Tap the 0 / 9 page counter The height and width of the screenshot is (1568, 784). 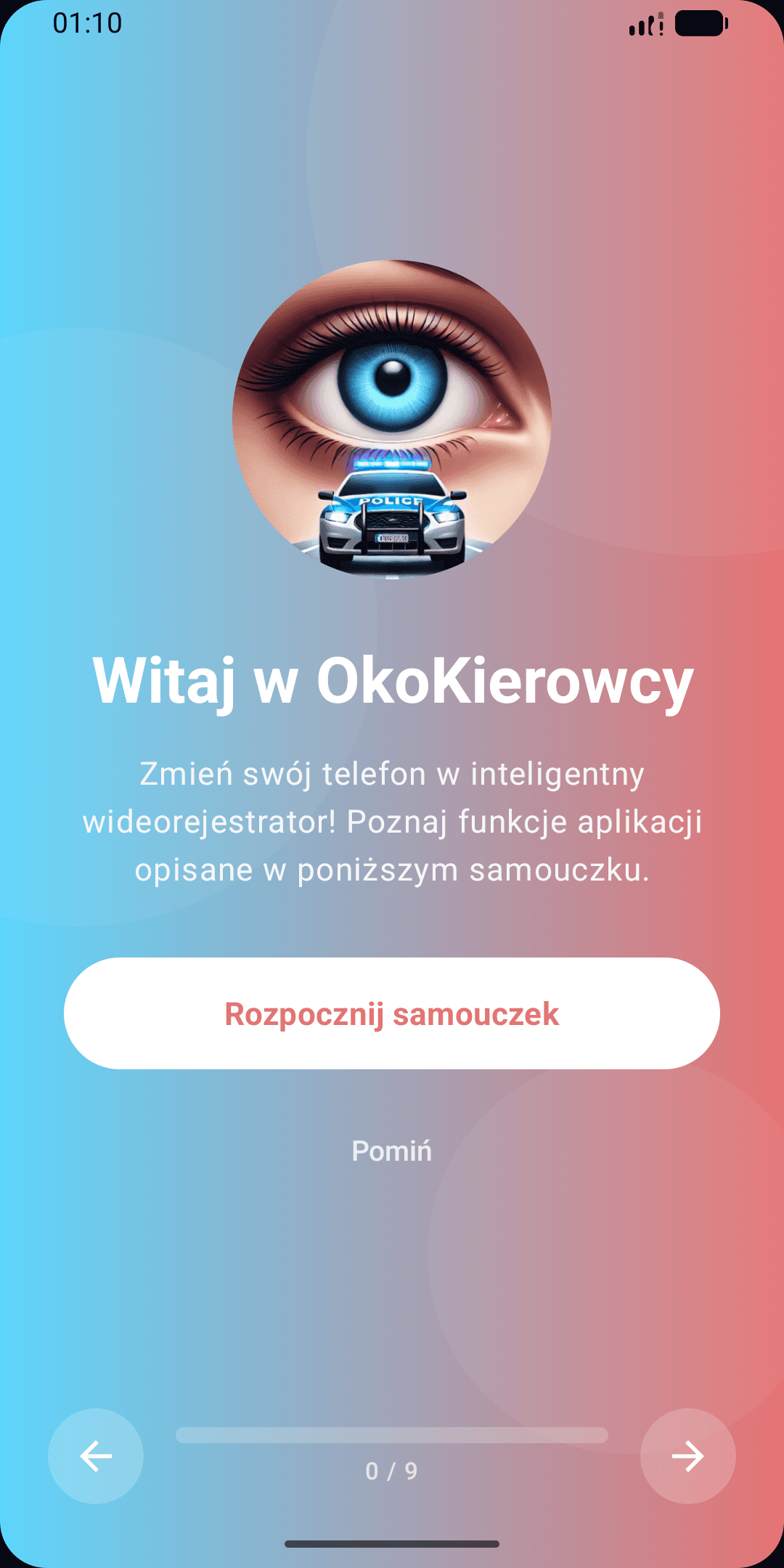tap(392, 1471)
